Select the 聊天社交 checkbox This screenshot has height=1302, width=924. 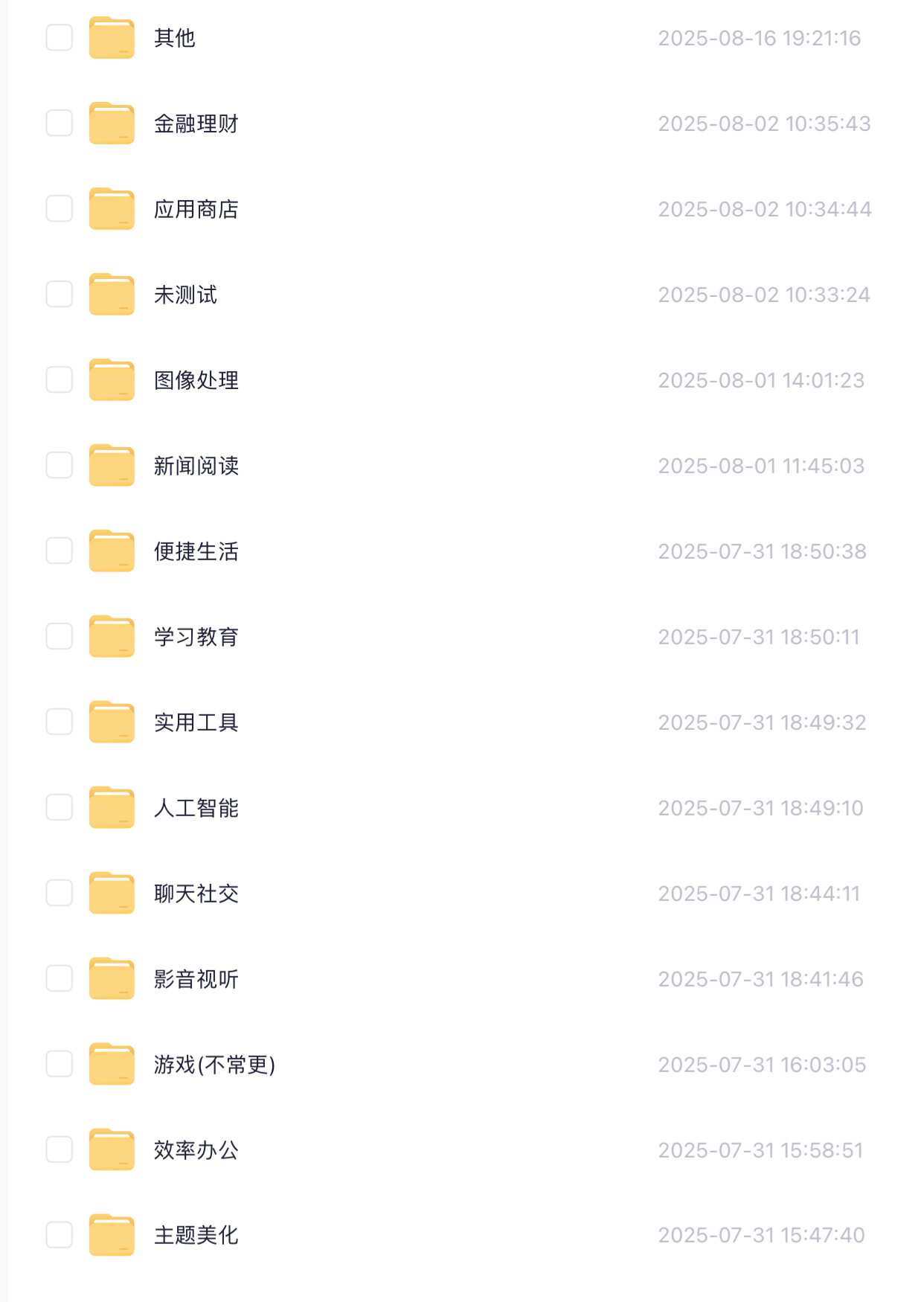click(x=60, y=893)
